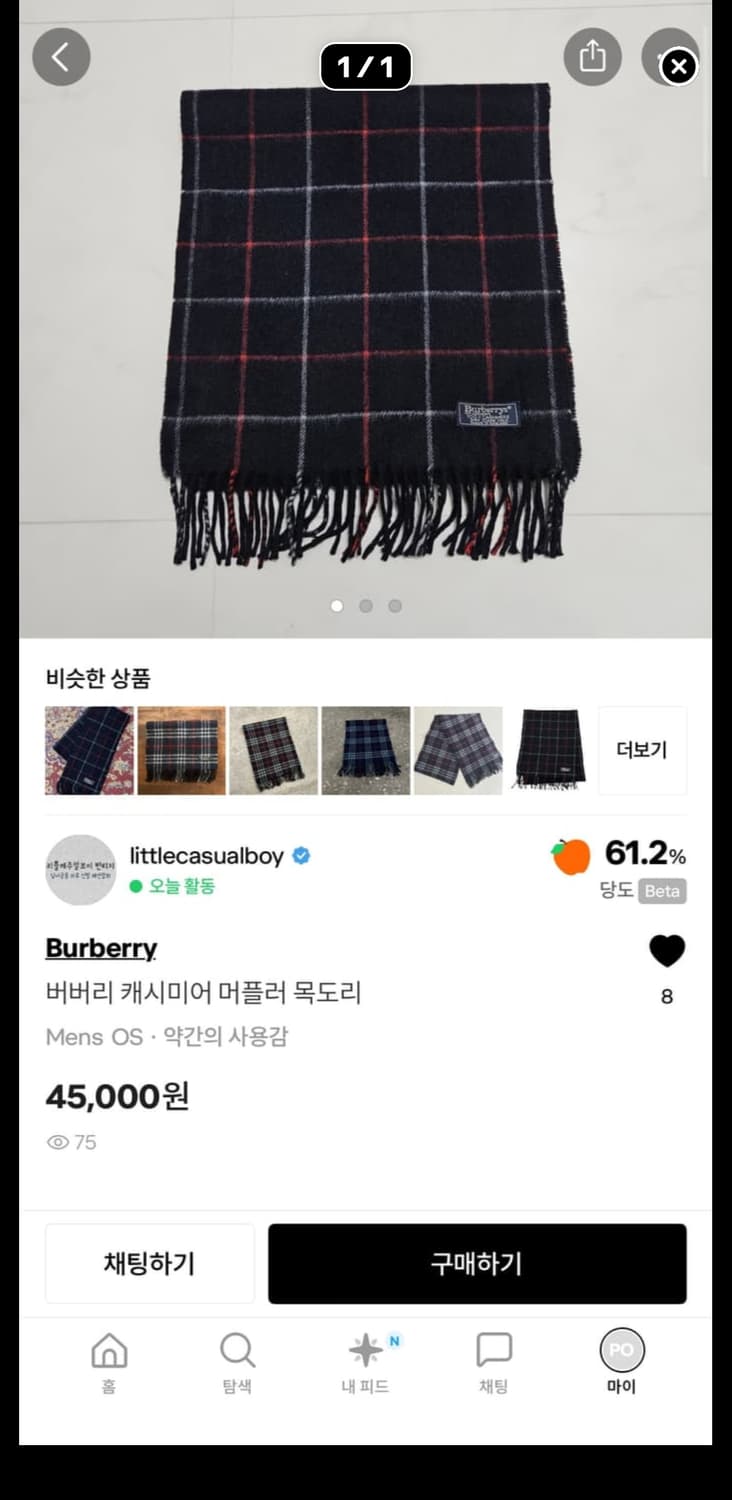Tap the 1/1 page indicator
The width and height of the screenshot is (732, 1500).
tap(366, 66)
